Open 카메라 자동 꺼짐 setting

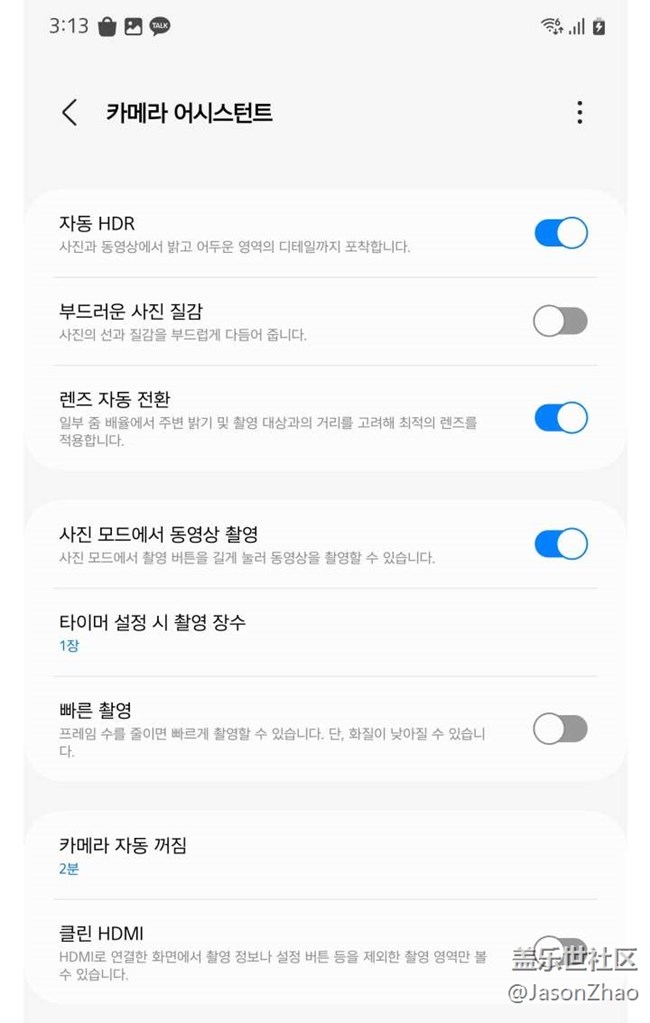[300, 855]
